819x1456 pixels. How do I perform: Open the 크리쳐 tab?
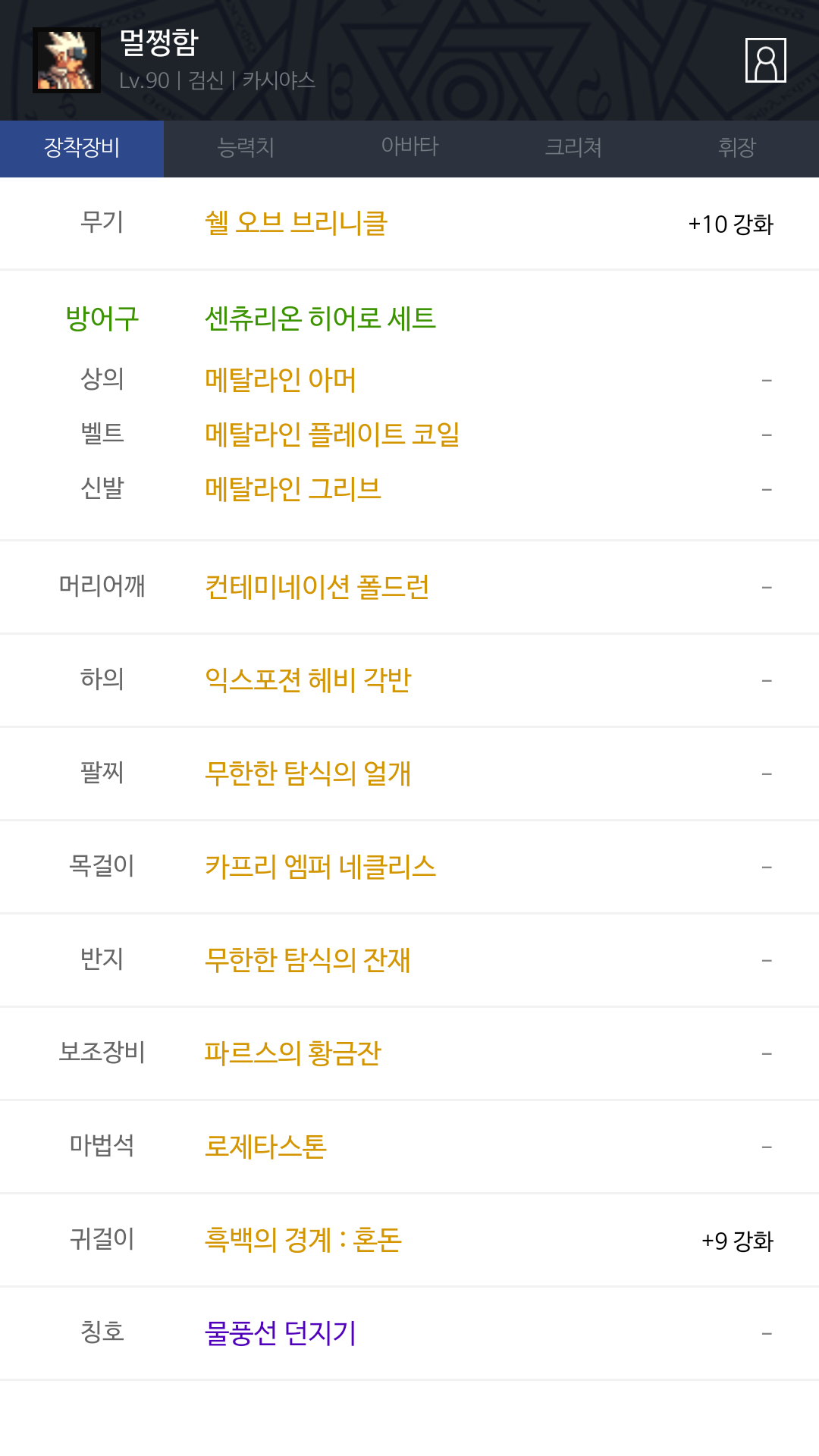(573, 149)
